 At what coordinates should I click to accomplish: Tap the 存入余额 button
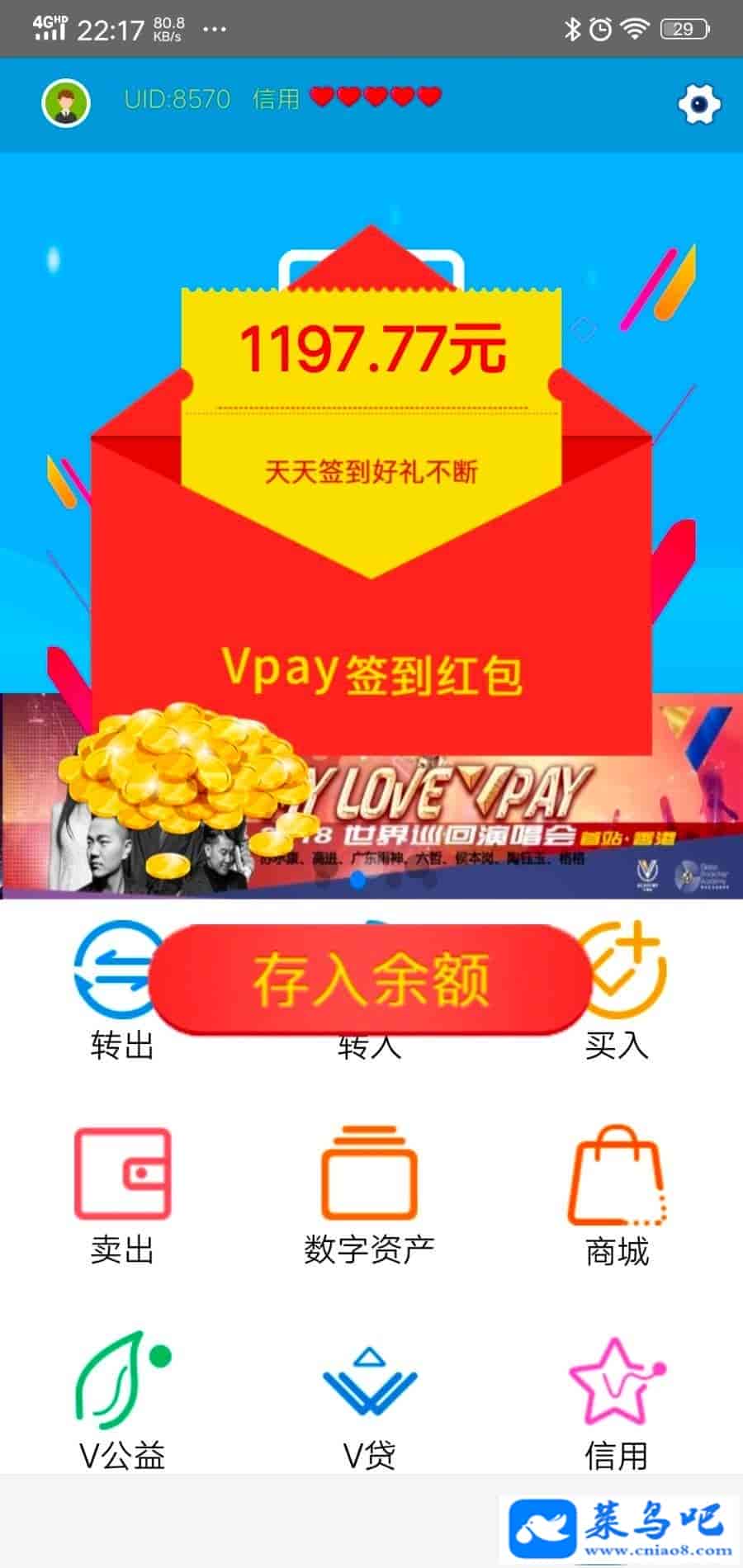tap(371, 979)
